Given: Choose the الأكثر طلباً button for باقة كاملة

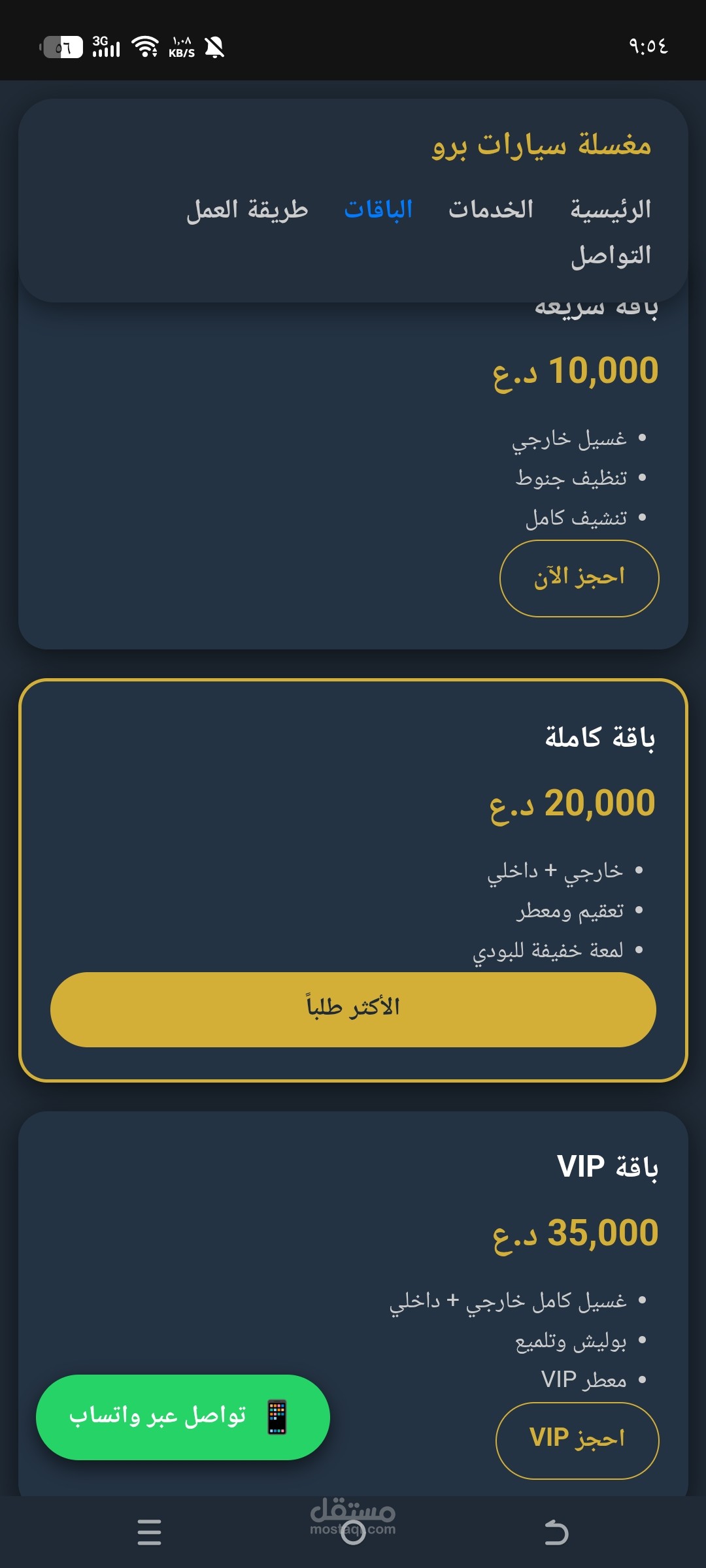Looking at the screenshot, I should (x=353, y=1009).
